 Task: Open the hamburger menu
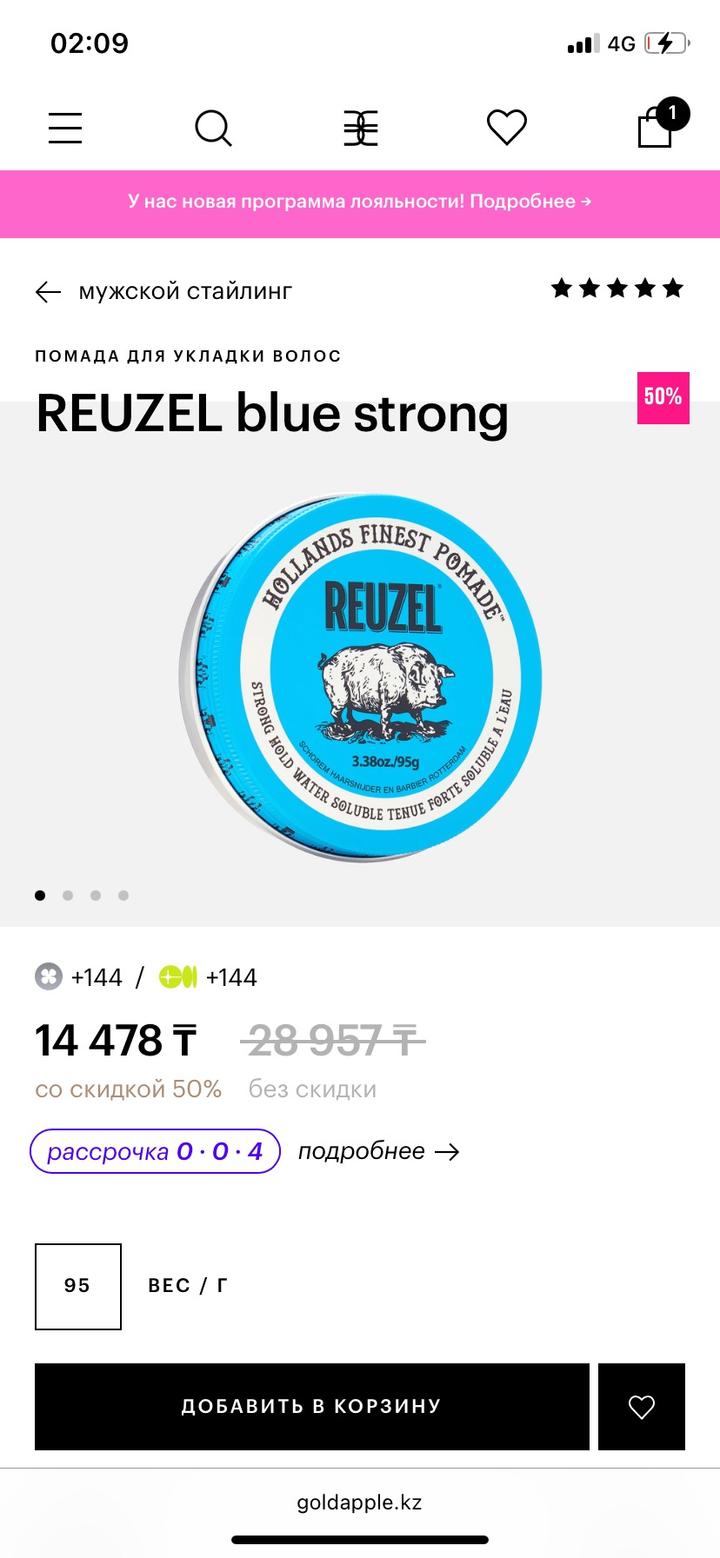coord(65,128)
